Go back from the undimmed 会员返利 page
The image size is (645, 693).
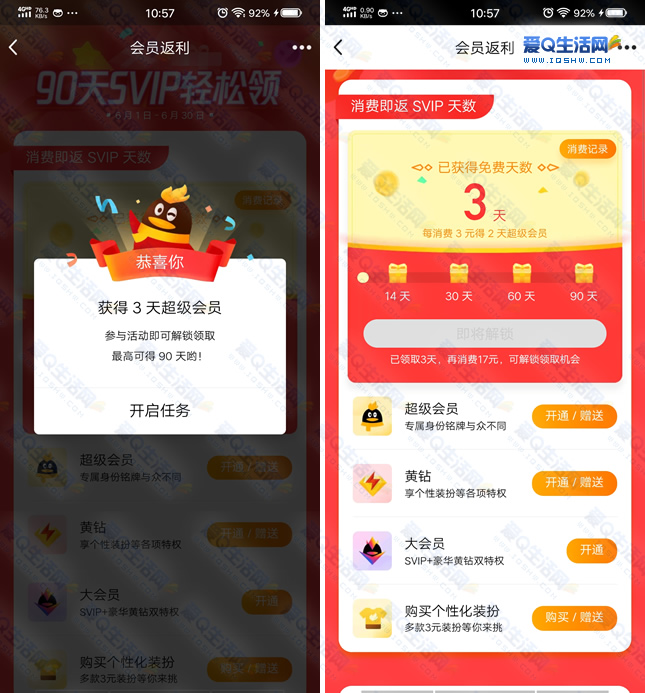tap(338, 48)
